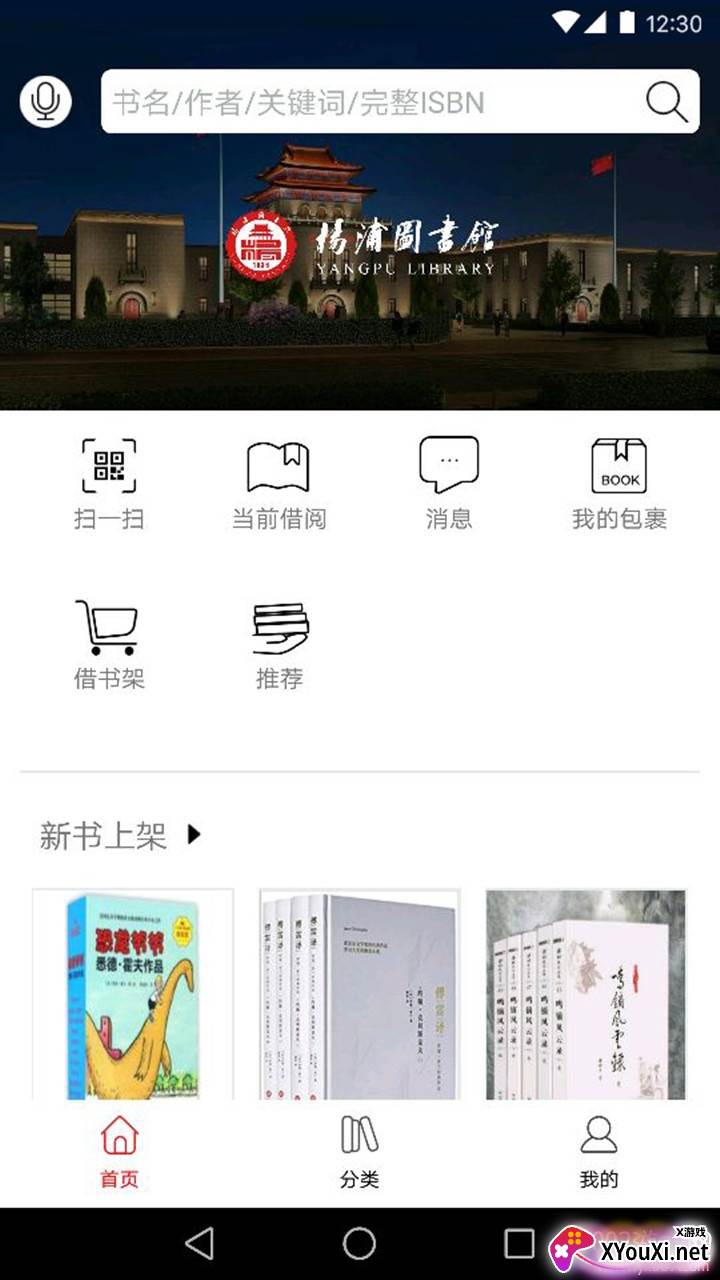Open 推荐 recommendations
The image size is (720, 1280).
pos(279,645)
